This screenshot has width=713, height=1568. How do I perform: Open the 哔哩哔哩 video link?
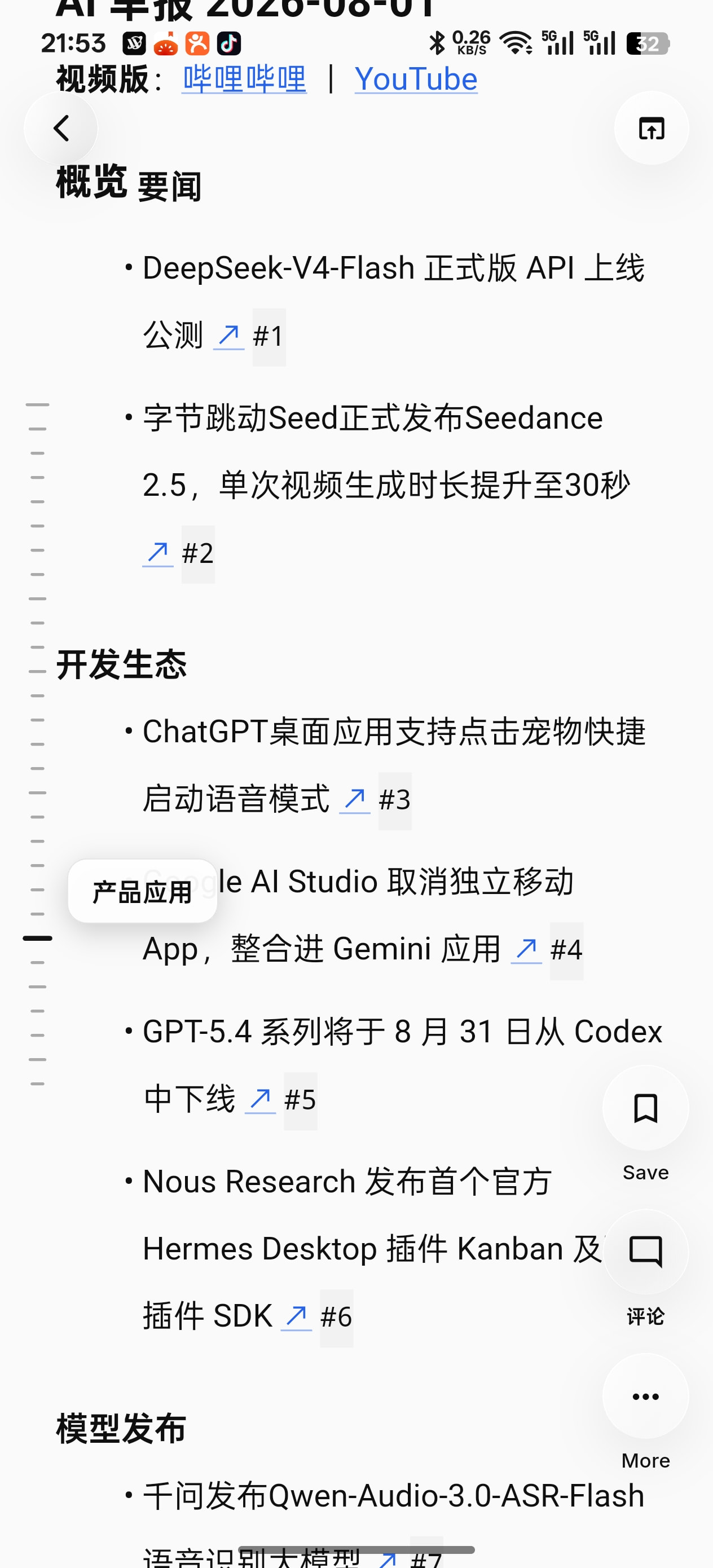coord(244,79)
